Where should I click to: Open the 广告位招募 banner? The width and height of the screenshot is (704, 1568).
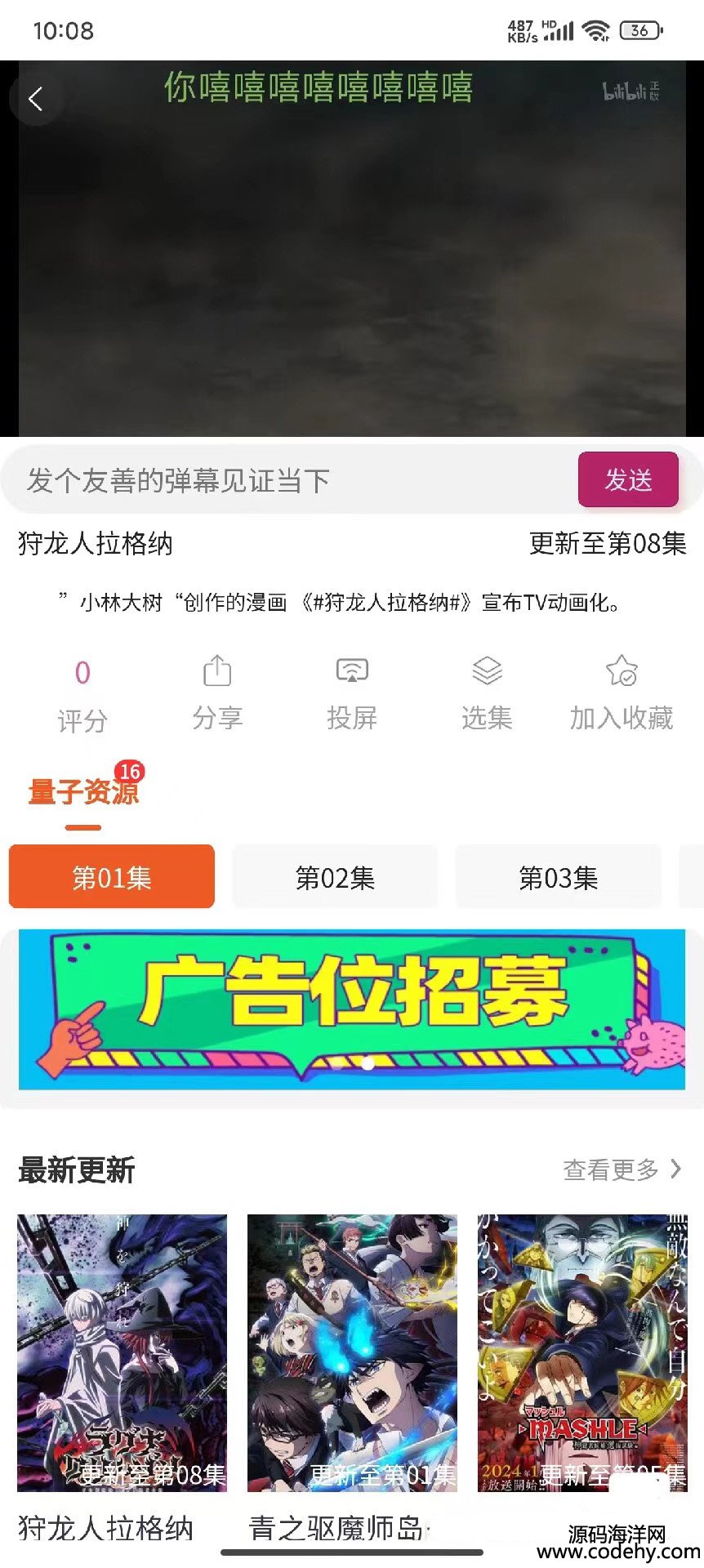pos(352,1009)
